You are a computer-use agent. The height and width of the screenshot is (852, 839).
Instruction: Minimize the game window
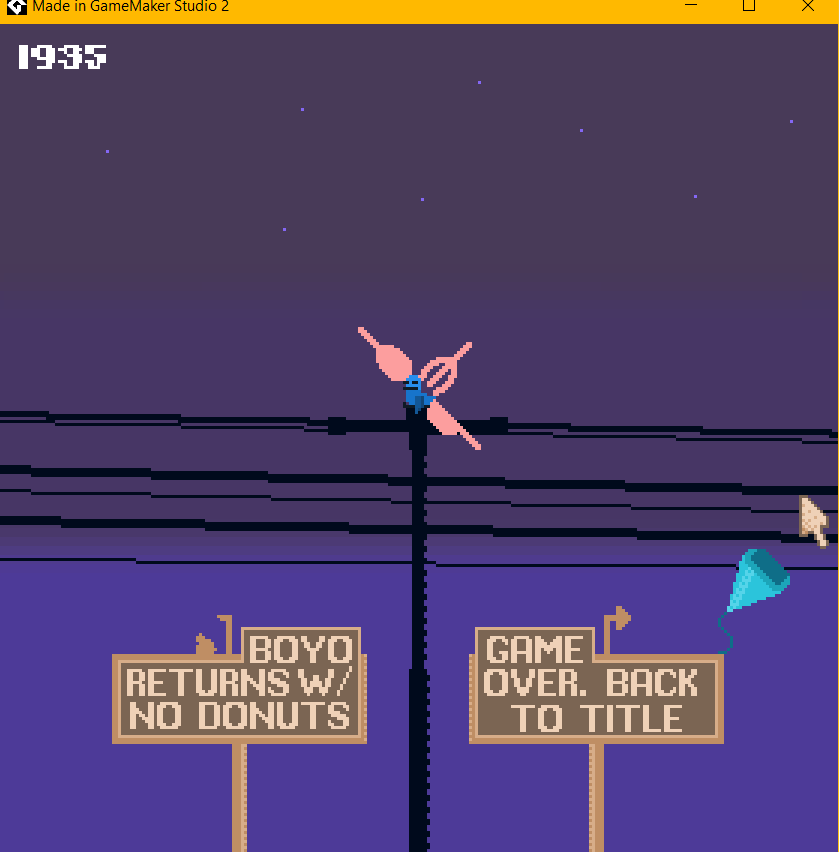point(690,6)
